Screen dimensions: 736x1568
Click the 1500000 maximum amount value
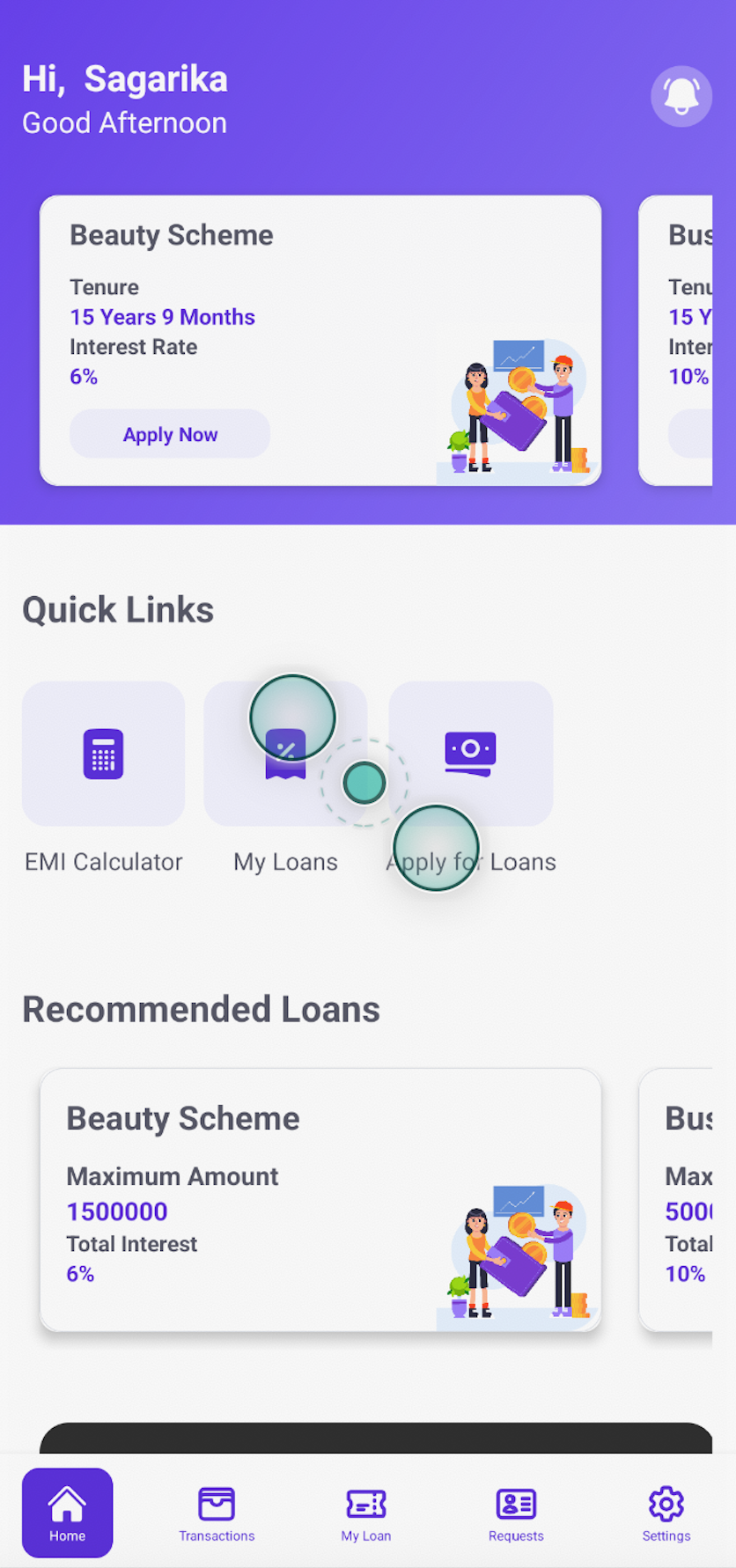coord(117,1211)
